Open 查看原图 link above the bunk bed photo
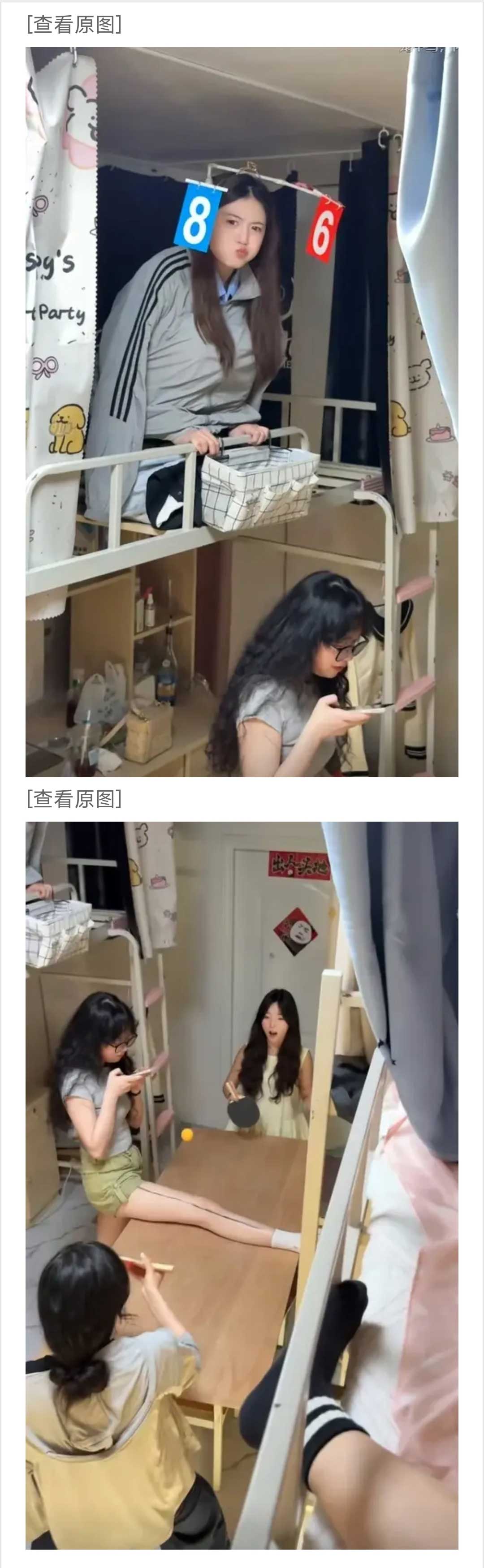Image resolution: width=484 pixels, height=1568 pixels. pyautogui.click(x=73, y=24)
